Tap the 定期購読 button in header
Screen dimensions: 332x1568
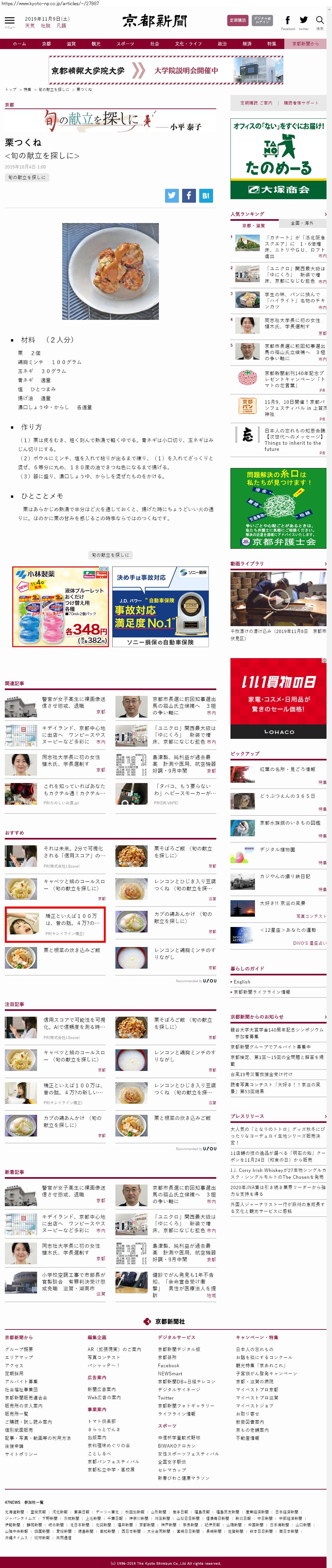[x=238, y=20]
